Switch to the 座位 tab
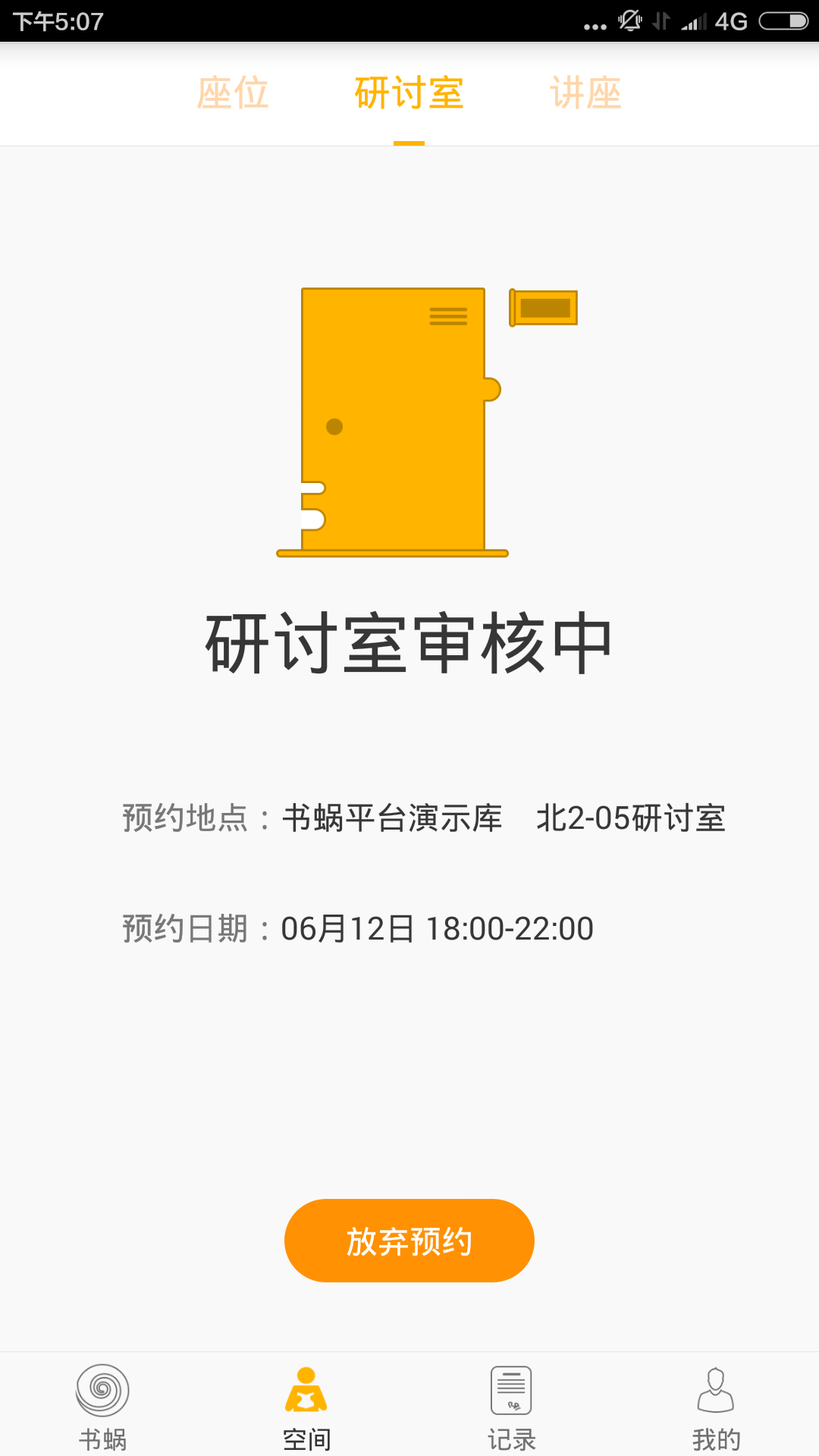Screen dimensions: 819x1456 click(233, 93)
